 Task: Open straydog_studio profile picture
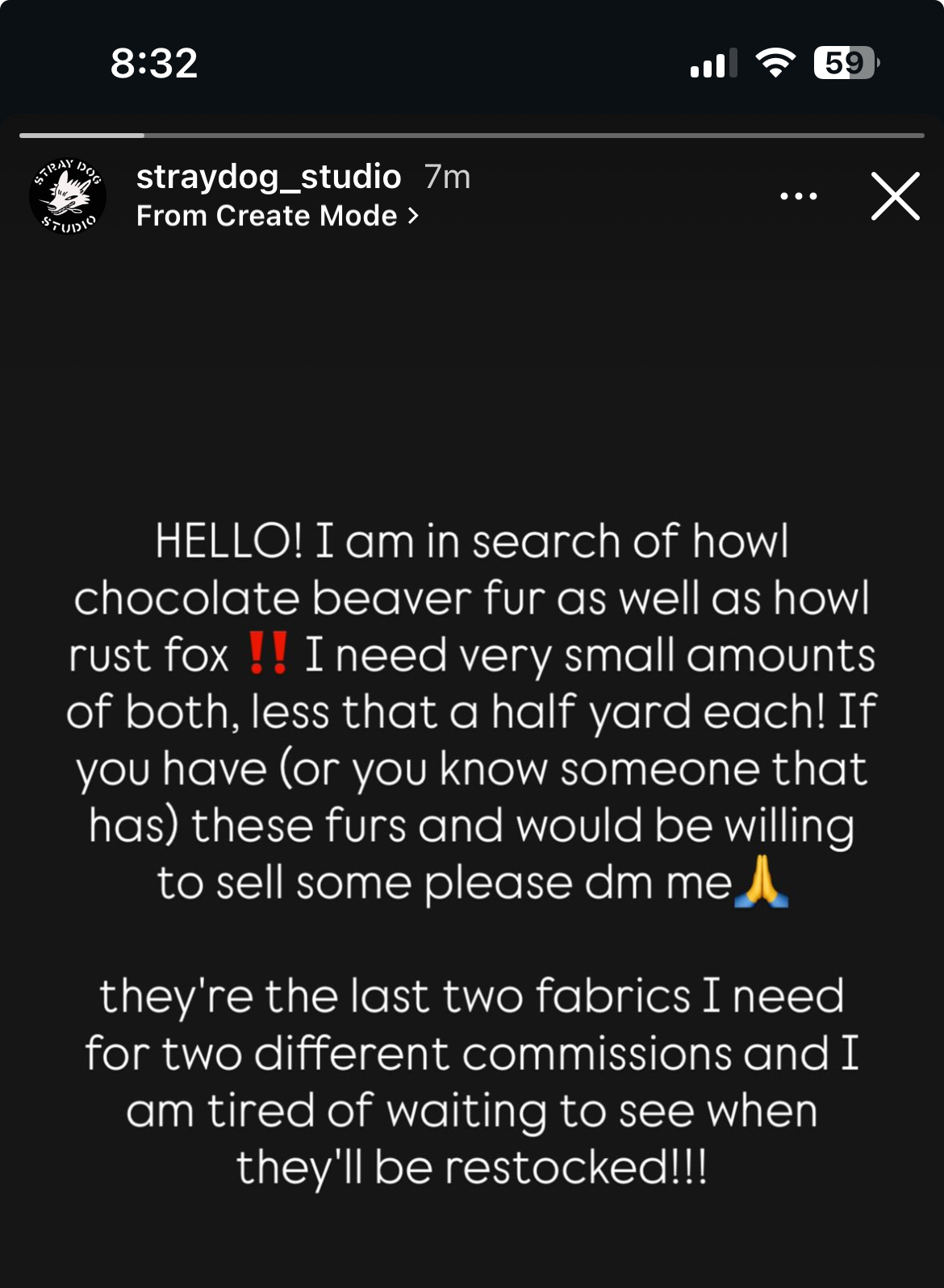click(x=68, y=196)
